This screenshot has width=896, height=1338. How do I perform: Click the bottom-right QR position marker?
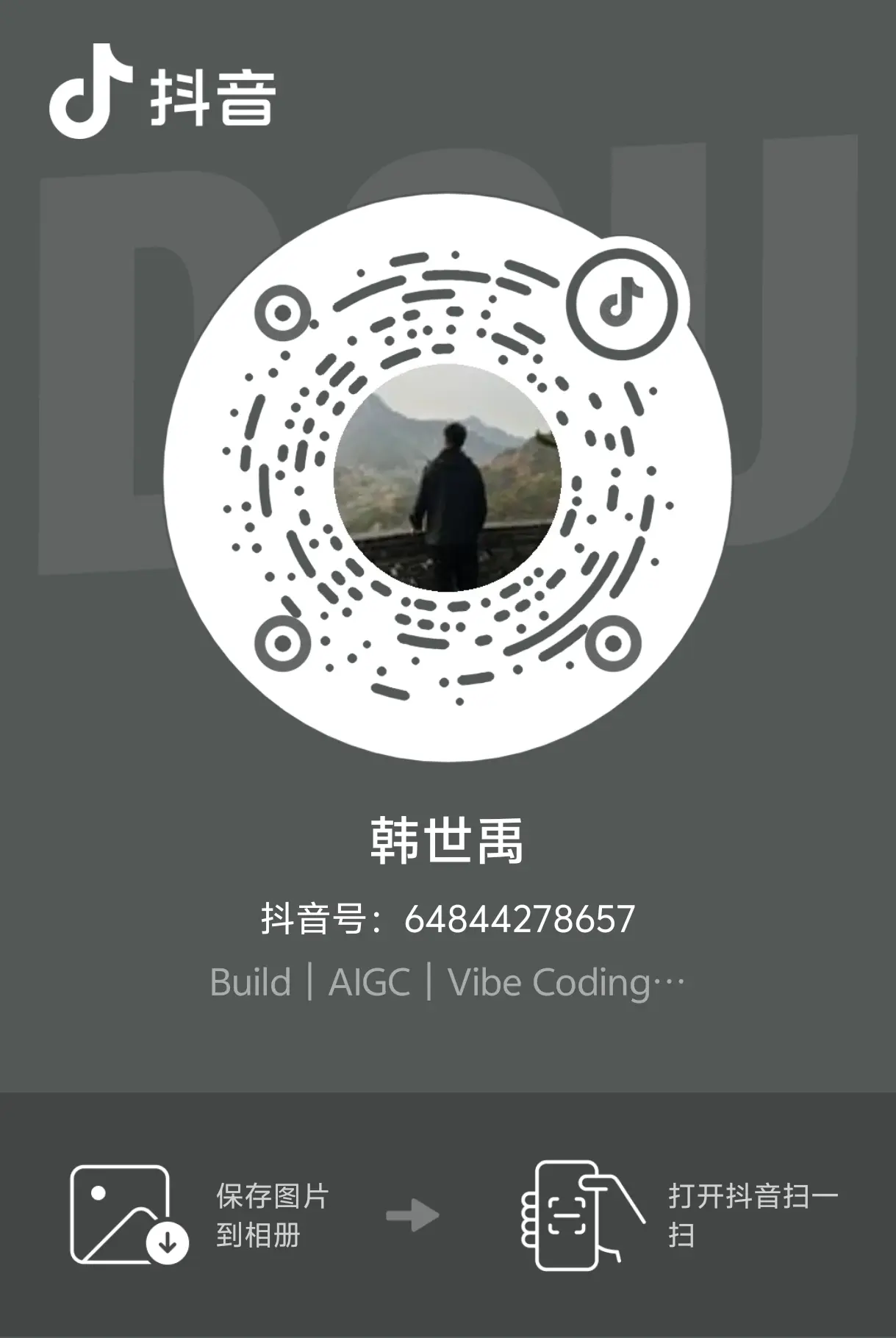(611, 641)
